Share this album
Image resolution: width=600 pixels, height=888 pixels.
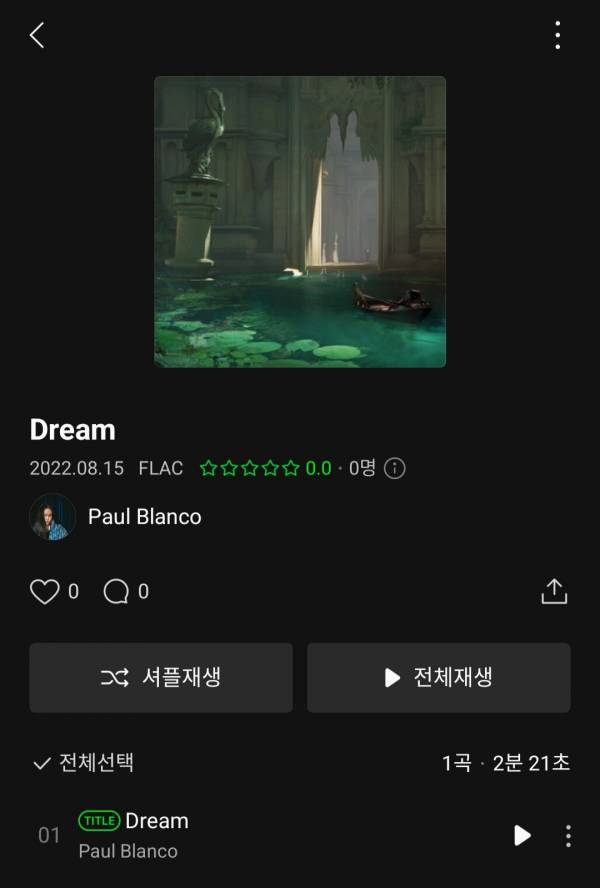coord(554,591)
